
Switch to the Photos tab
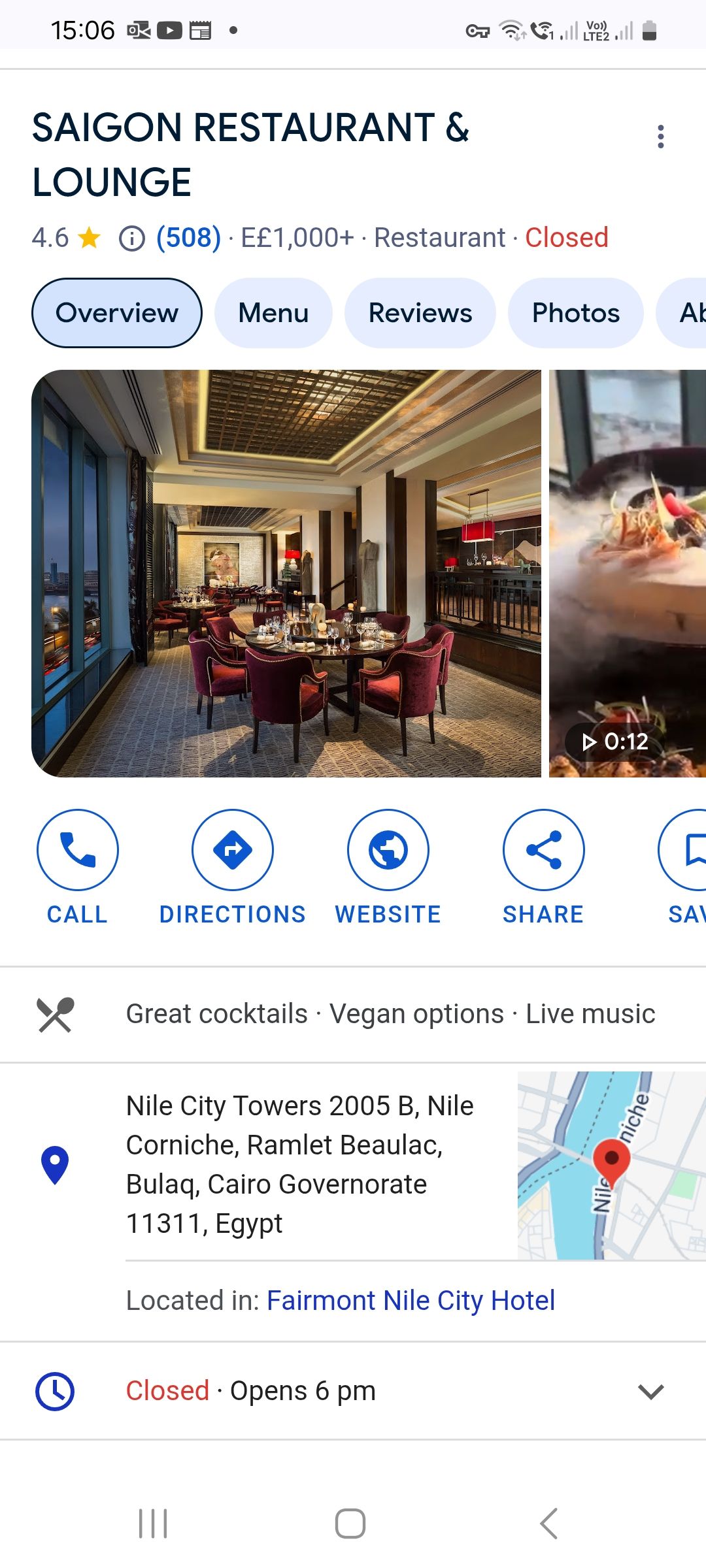[575, 313]
